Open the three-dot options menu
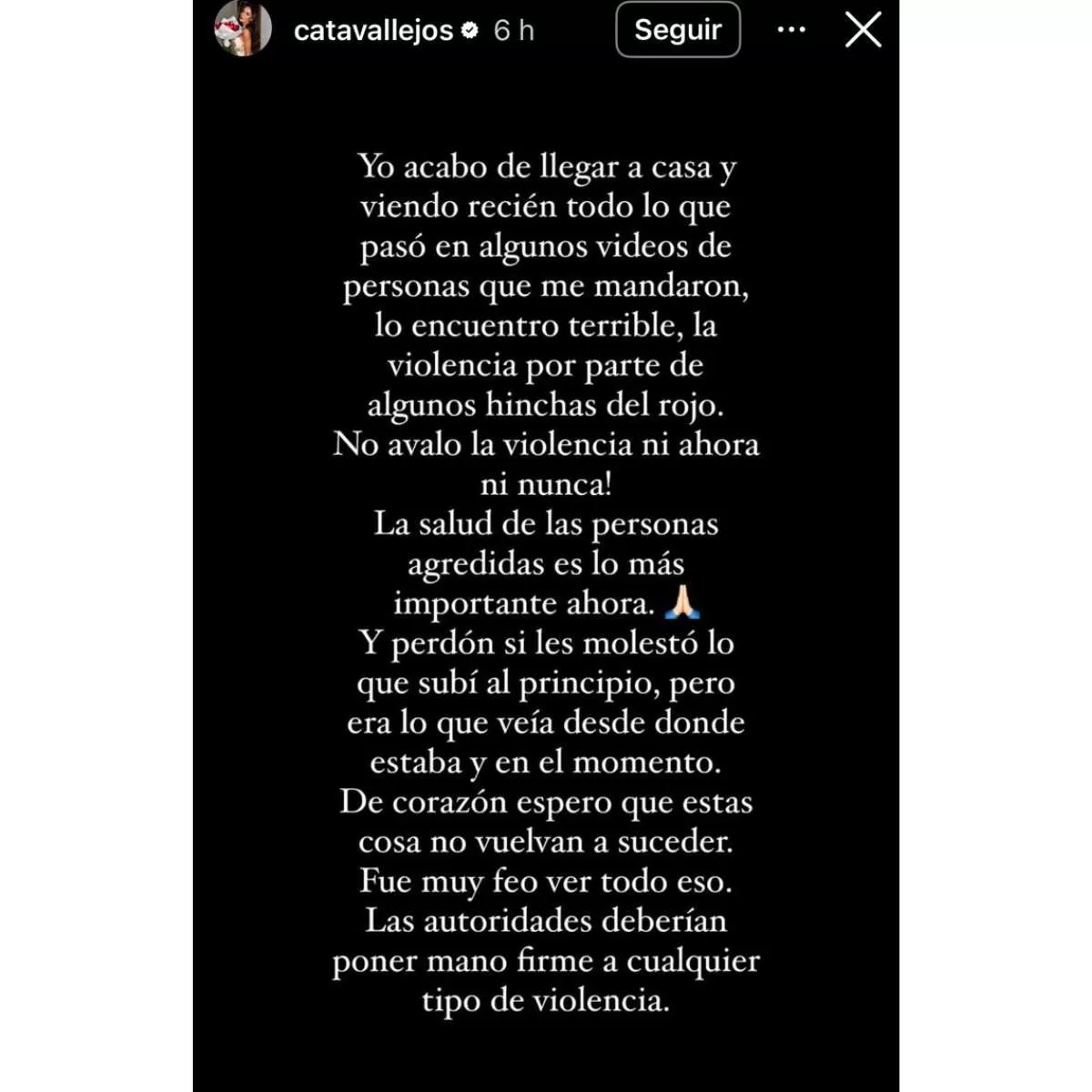 tap(791, 30)
